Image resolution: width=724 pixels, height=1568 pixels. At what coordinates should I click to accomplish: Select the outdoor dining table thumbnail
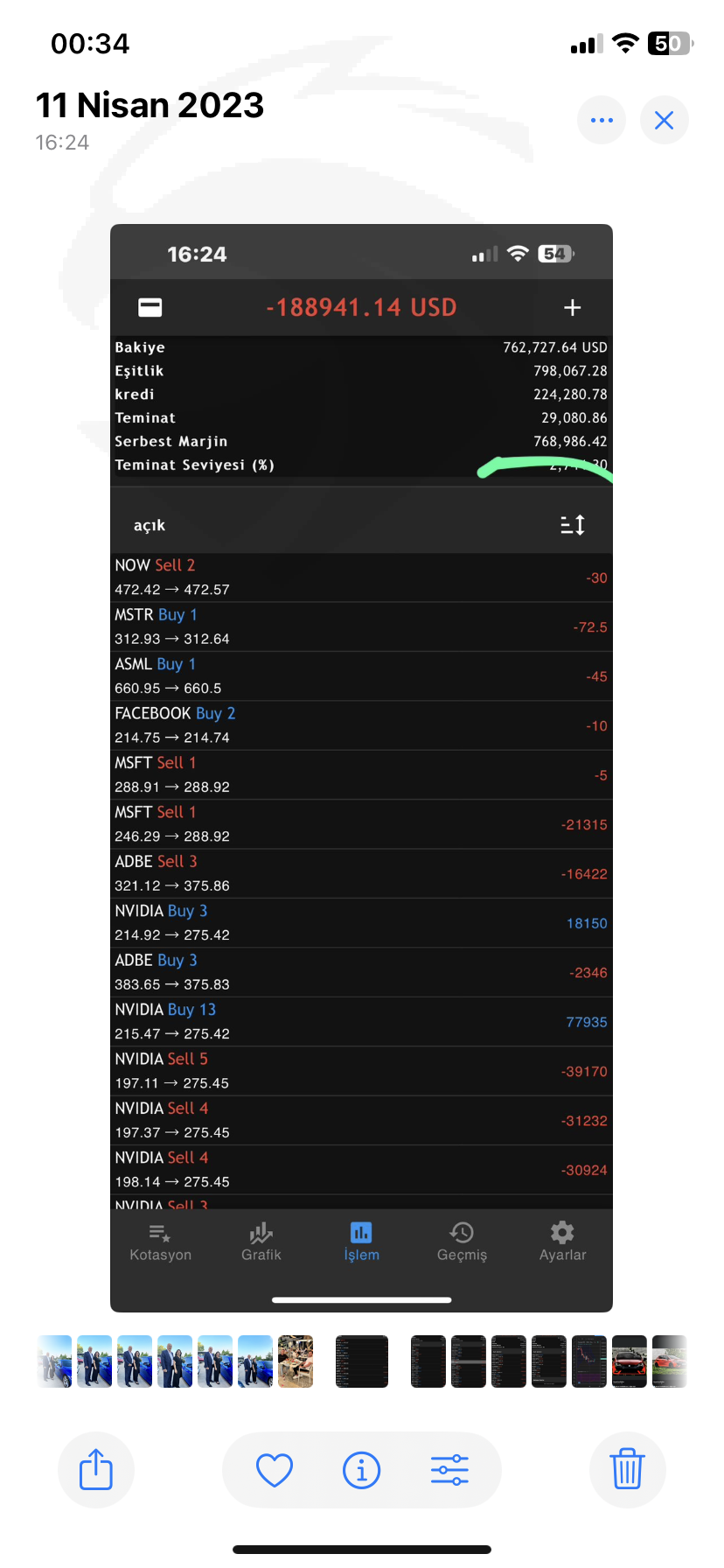click(296, 1361)
